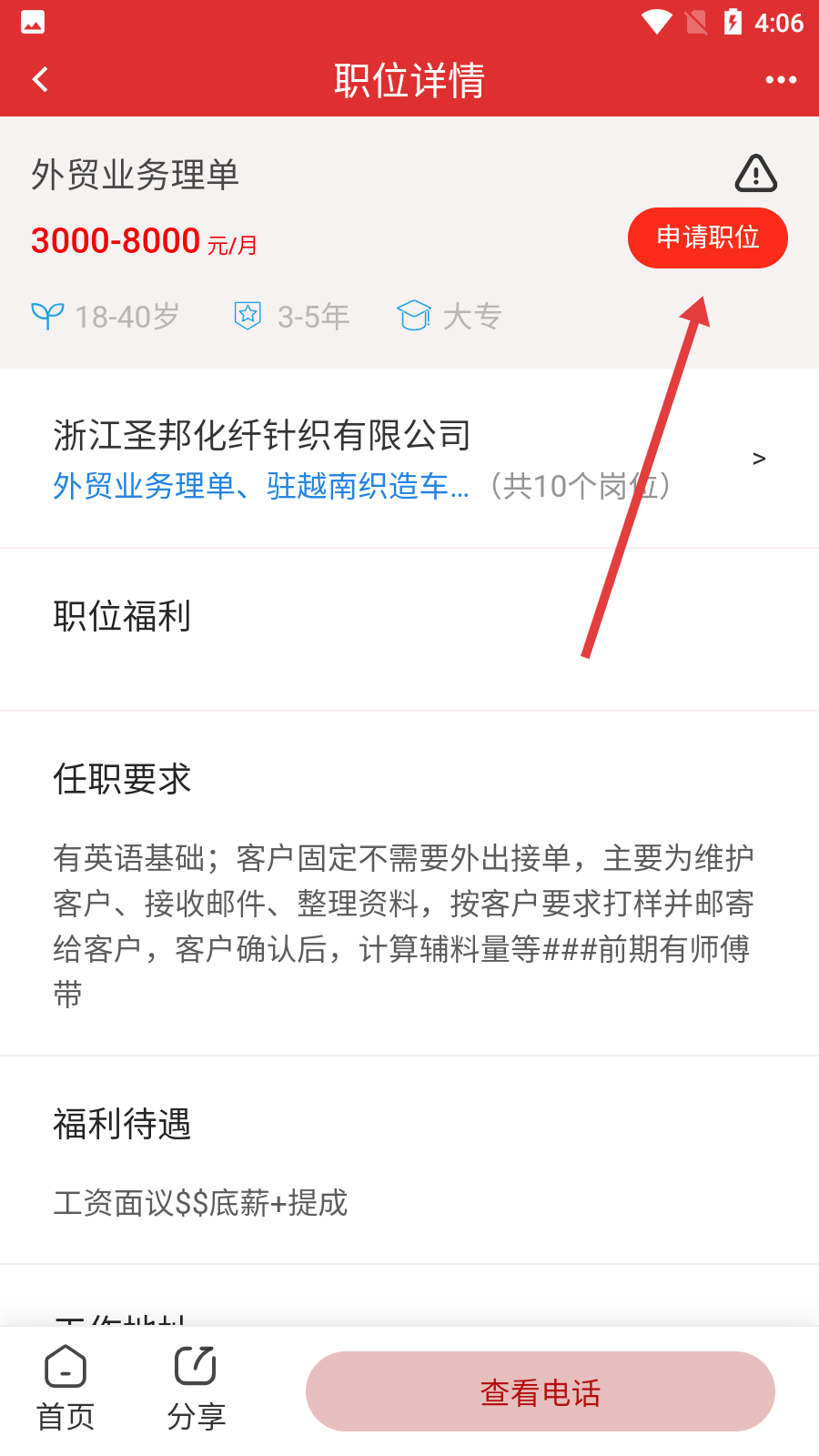The width and height of the screenshot is (819, 1456).
Task: Tap the 申请职位 apply button
Action: coord(707,238)
